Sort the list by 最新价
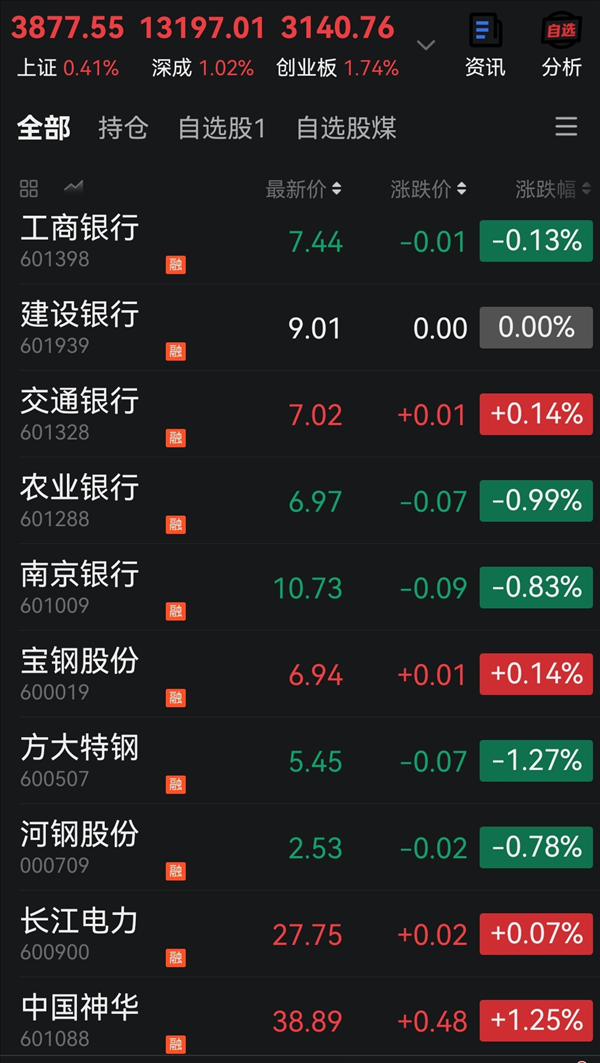The width and height of the screenshot is (600, 1063). point(303,190)
